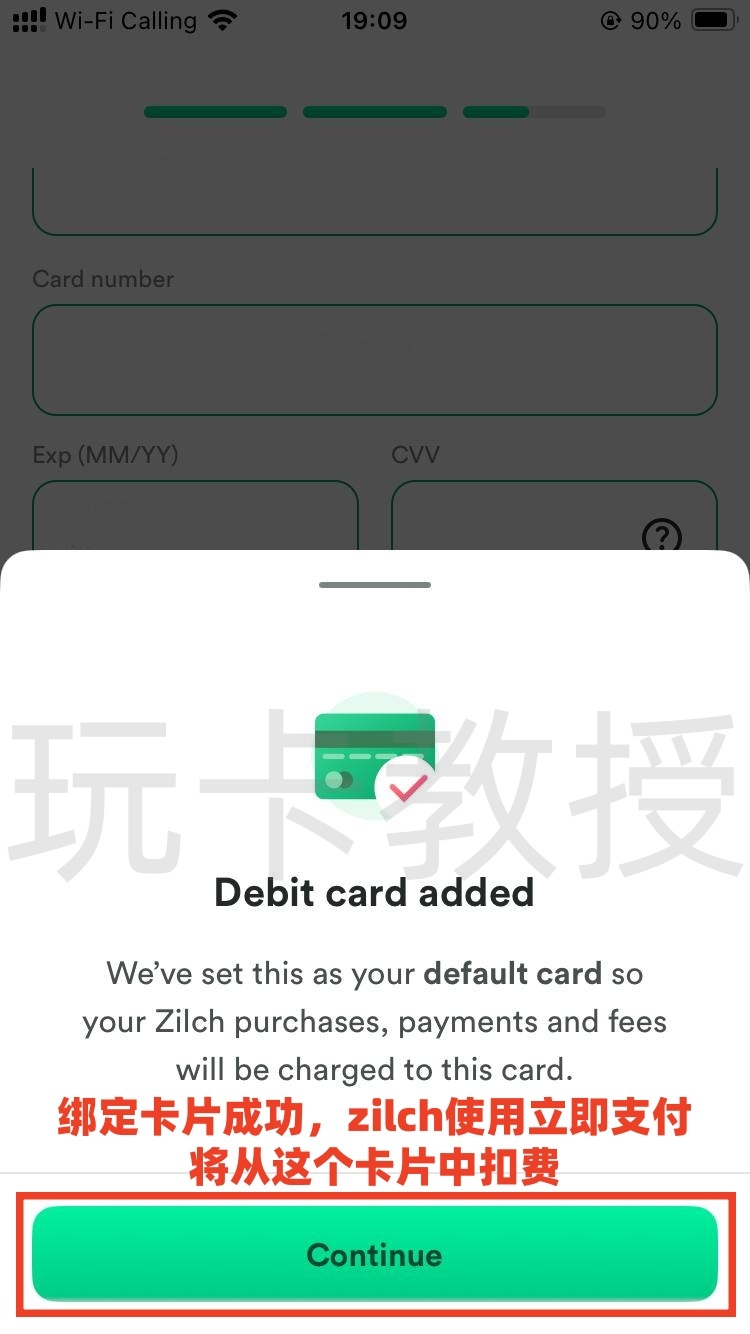Image resolution: width=750 pixels, height=1334 pixels.
Task: Tap the drag handle to collapse the sheet
Action: point(374,584)
